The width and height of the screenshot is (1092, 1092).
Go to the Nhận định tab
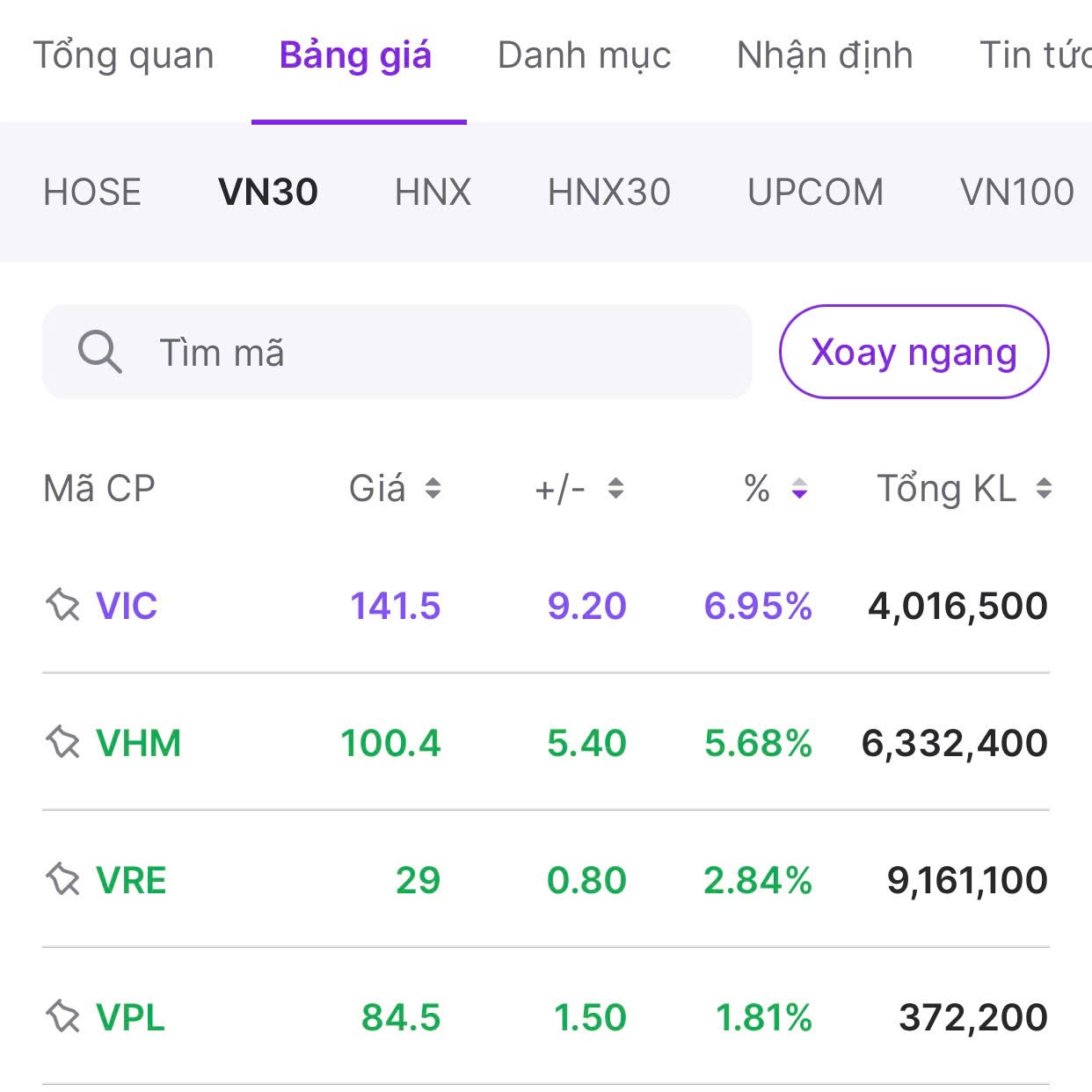[x=825, y=55]
